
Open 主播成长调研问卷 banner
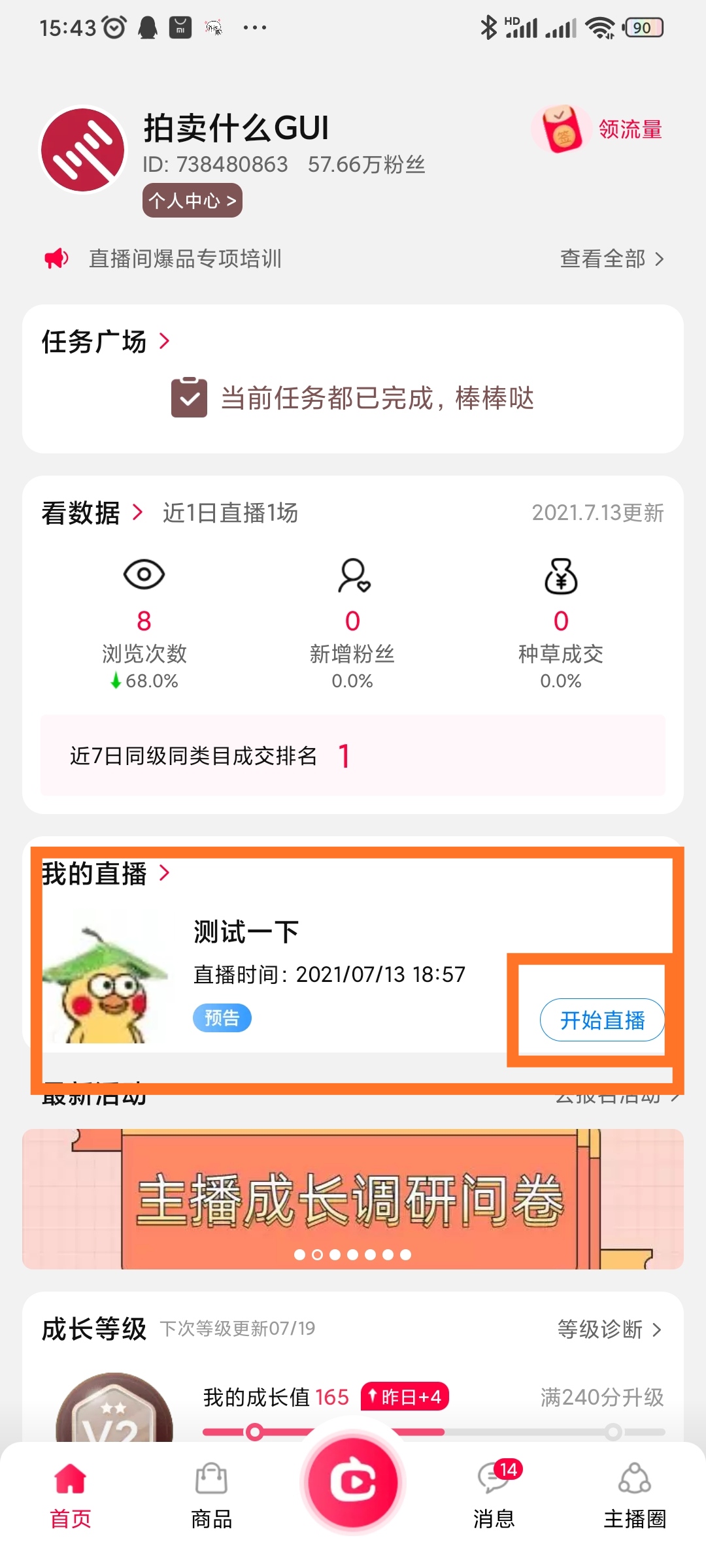pos(352,1199)
